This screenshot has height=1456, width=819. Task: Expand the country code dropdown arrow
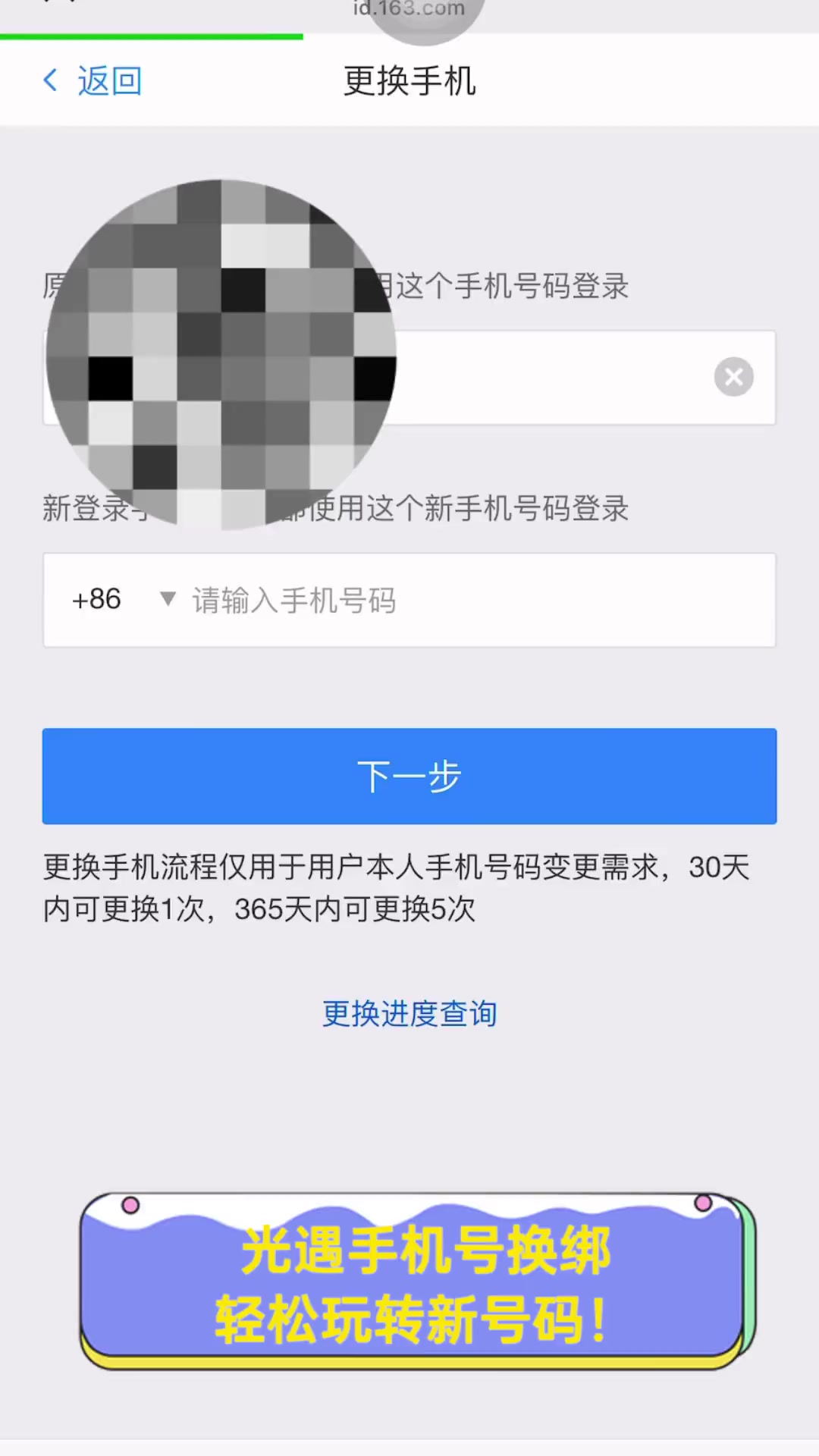[168, 599]
